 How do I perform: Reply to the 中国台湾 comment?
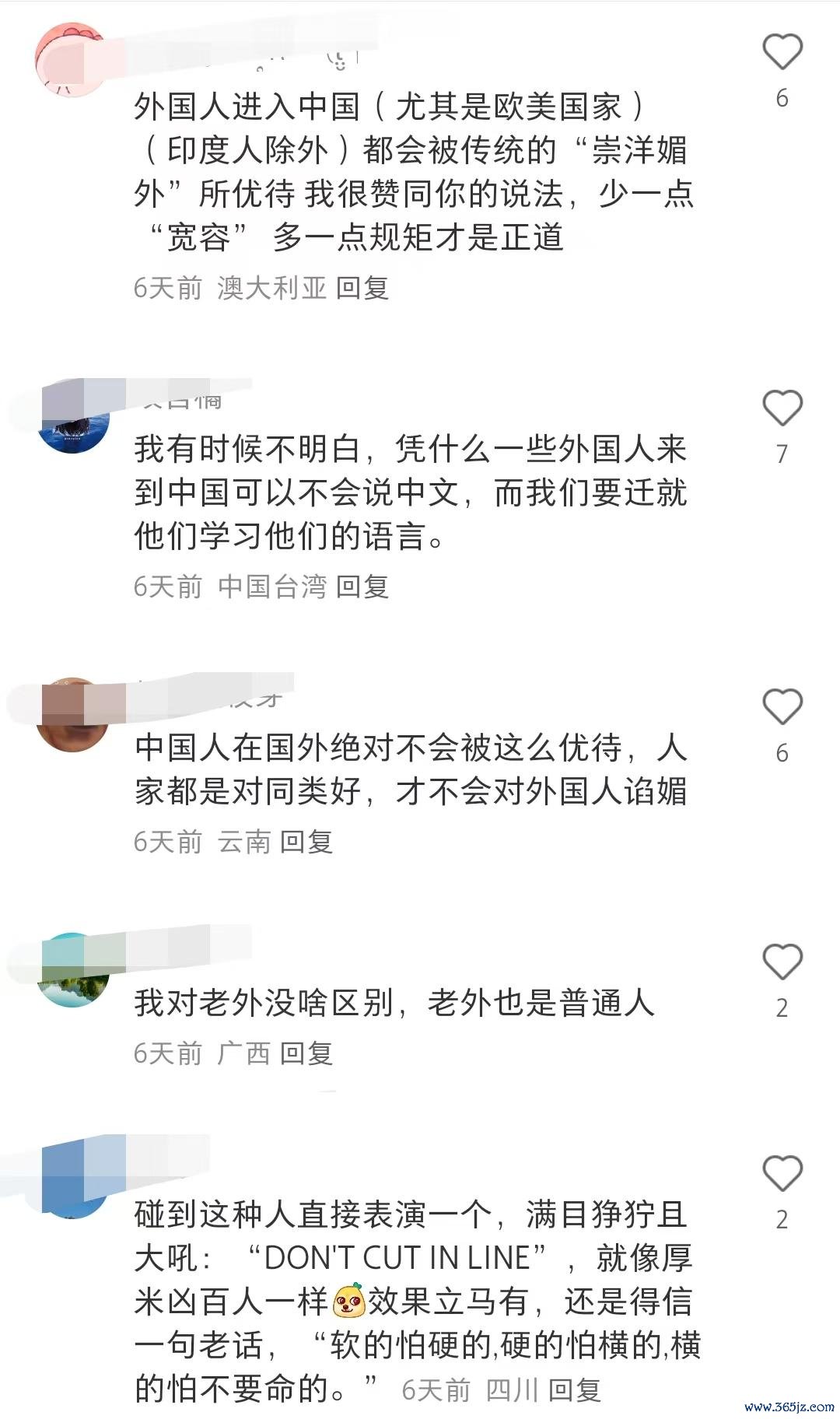coord(362,586)
